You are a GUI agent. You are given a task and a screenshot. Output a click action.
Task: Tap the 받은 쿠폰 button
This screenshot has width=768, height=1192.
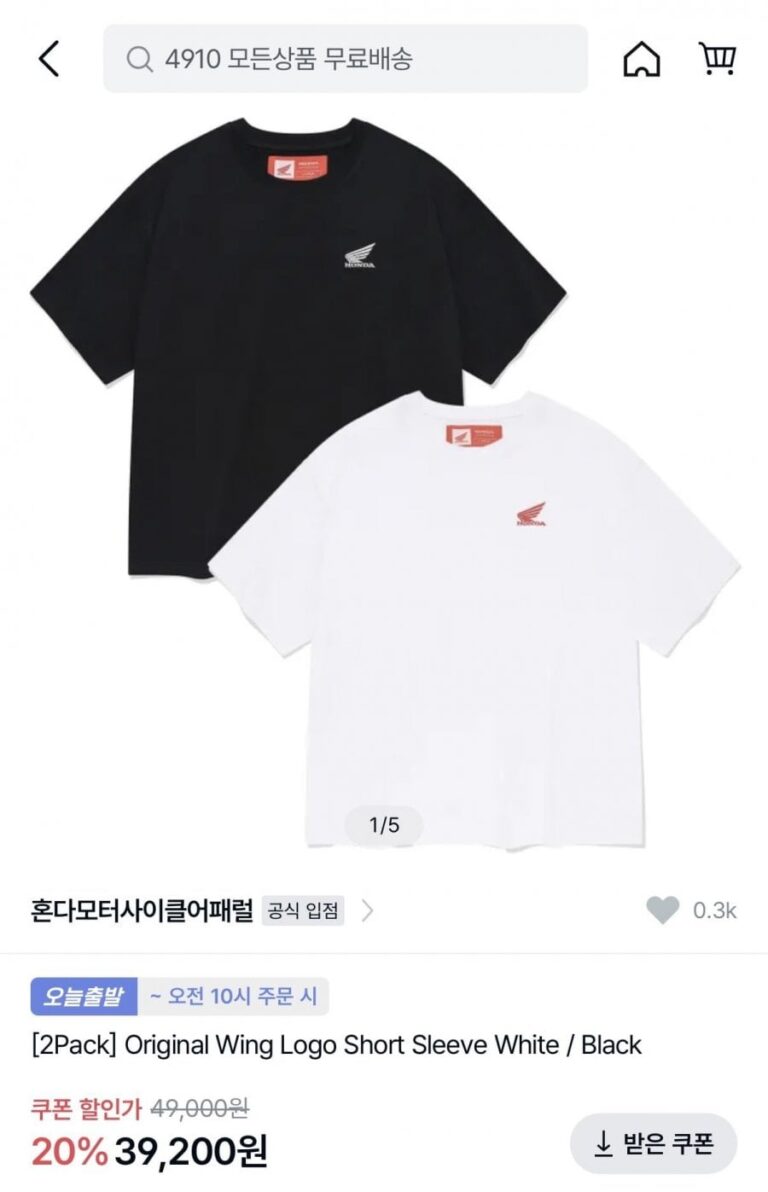653,1144
